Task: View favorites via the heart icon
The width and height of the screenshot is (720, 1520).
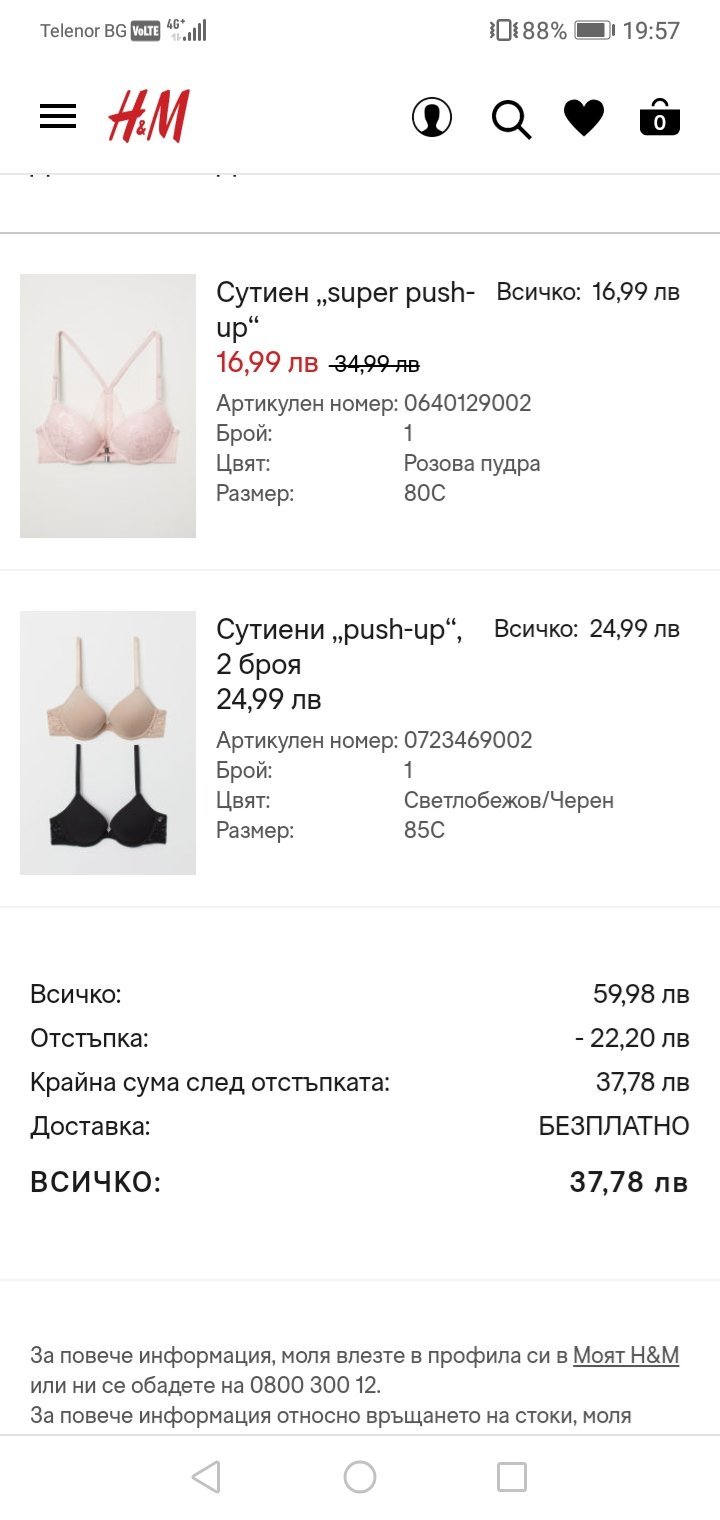Action: [x=584, y=118]
